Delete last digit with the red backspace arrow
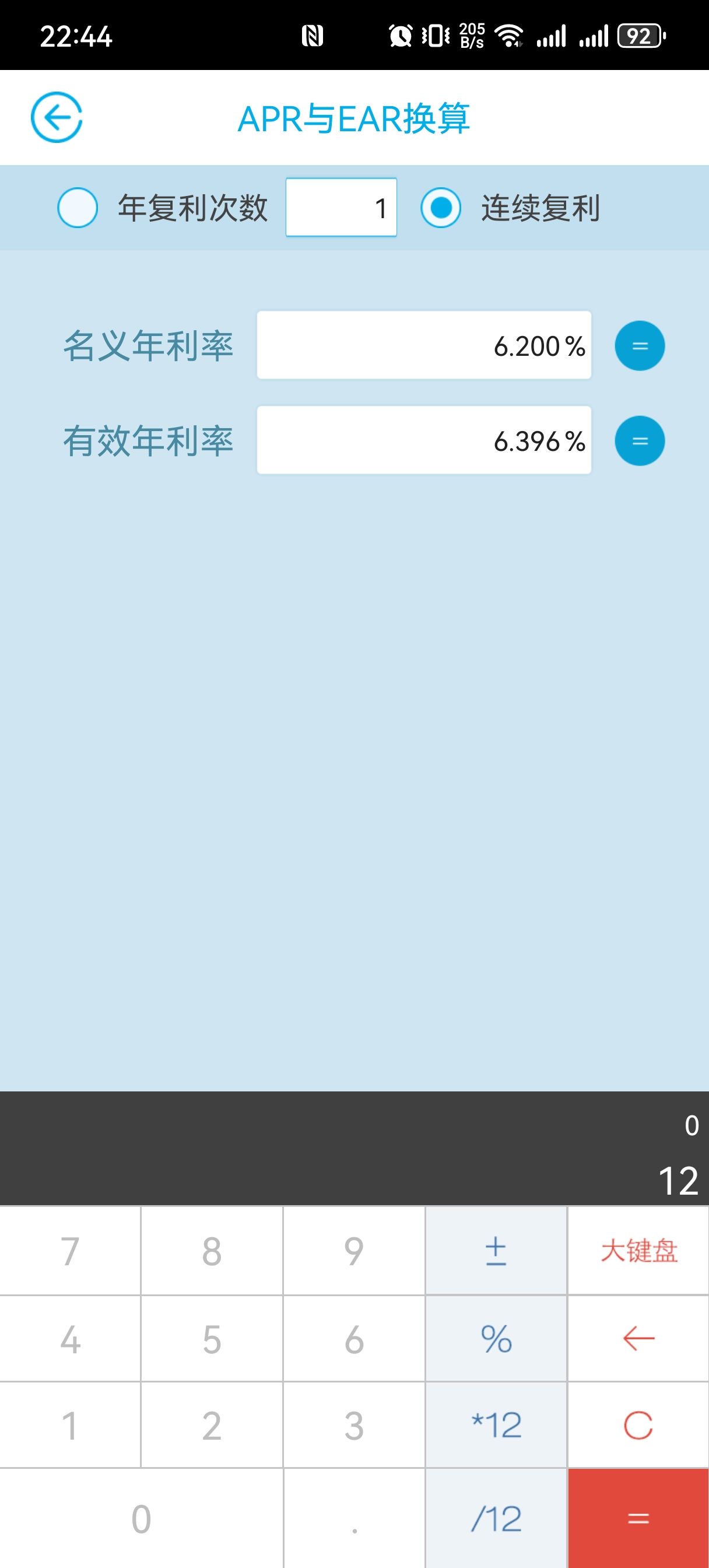 (638, 1339)
